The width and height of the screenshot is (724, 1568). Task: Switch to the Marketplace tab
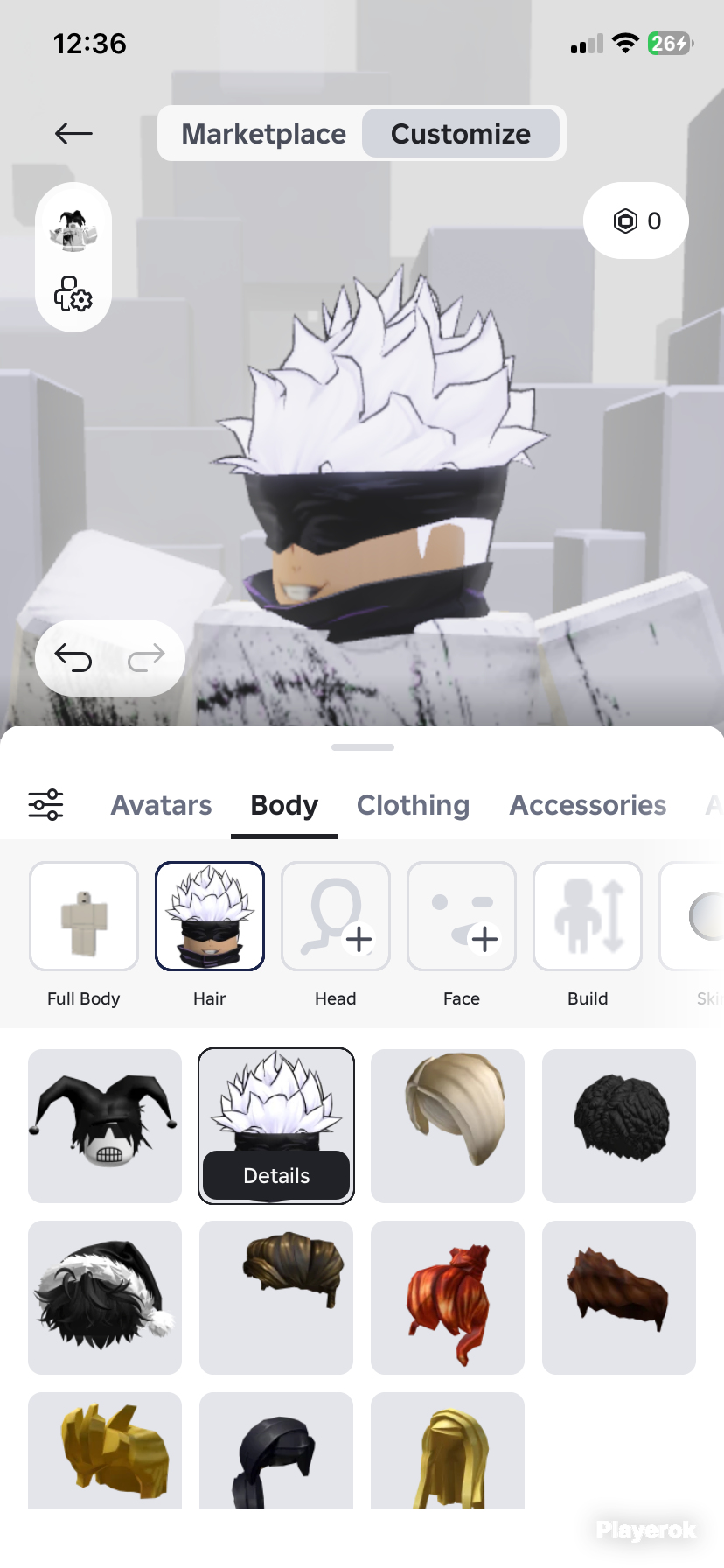[x=263, y=134]
